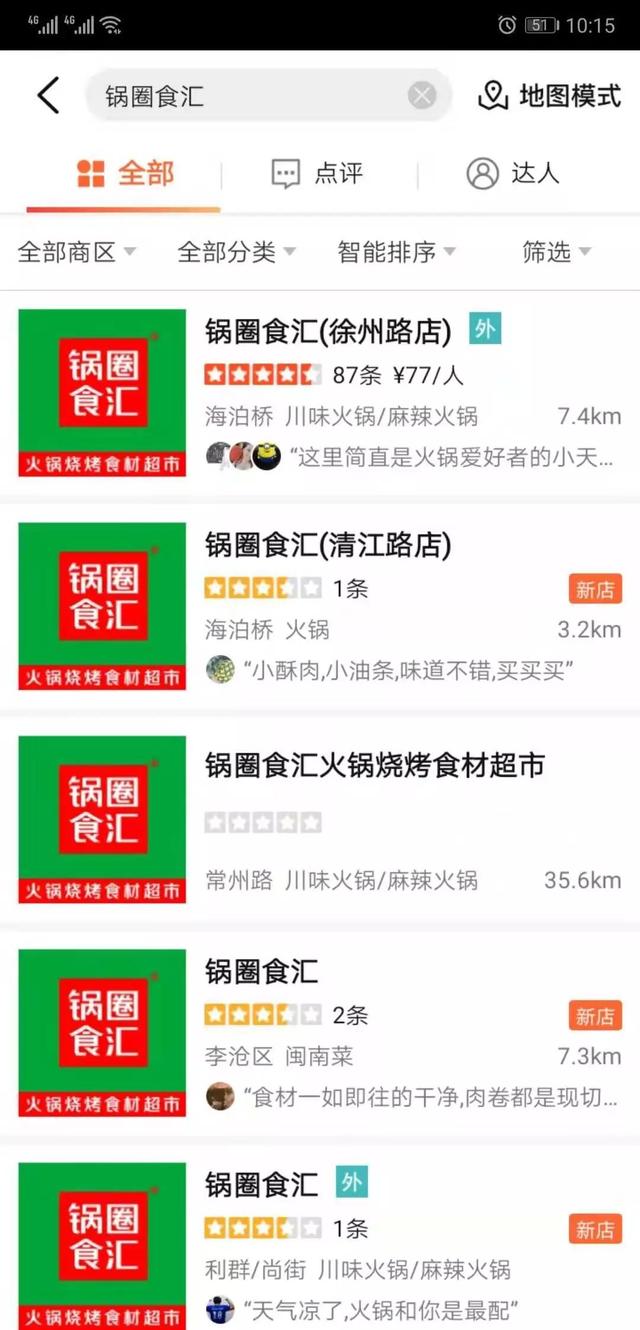Clear the 锅圈食汇 search text
This screenshot has height=1330, width=640.
(x=422, y=96)
